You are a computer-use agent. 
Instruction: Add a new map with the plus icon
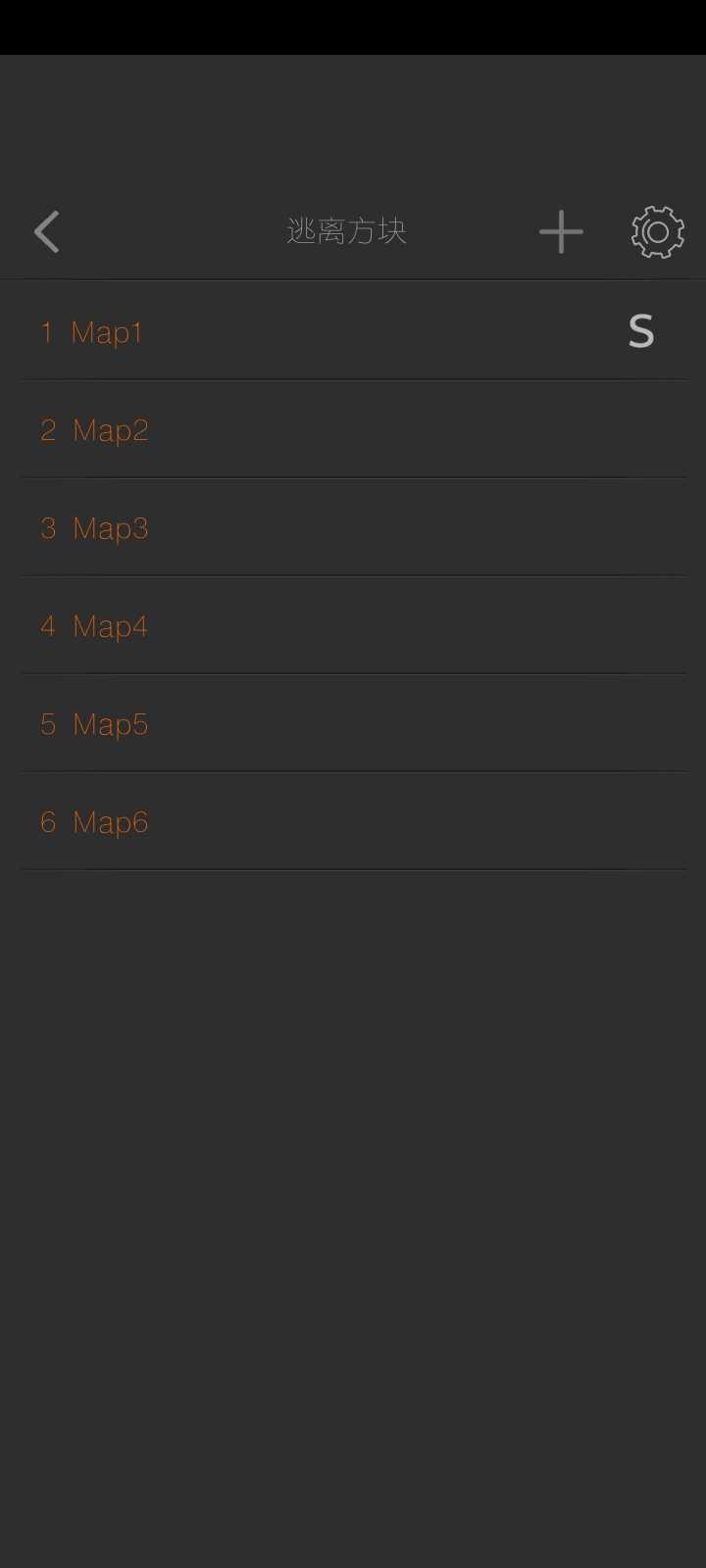click(561, 232)
